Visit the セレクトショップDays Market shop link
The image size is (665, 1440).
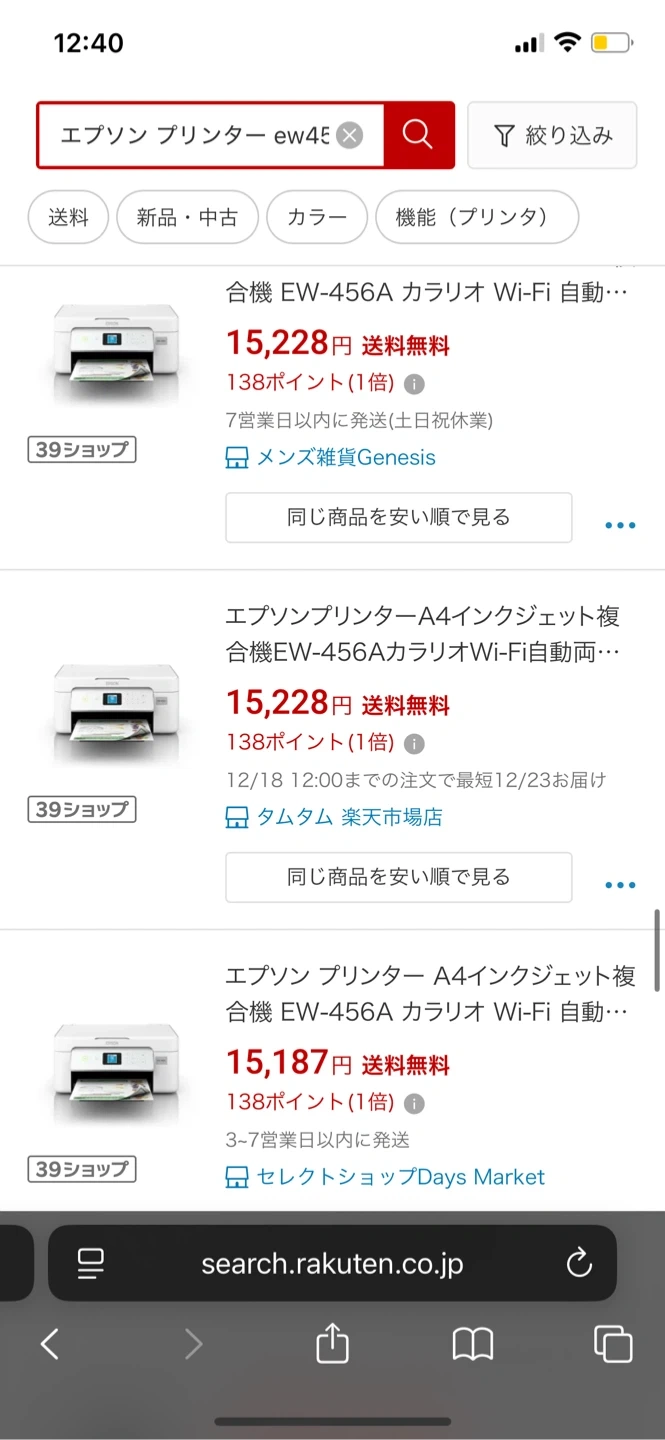[x=400, y=1177]
